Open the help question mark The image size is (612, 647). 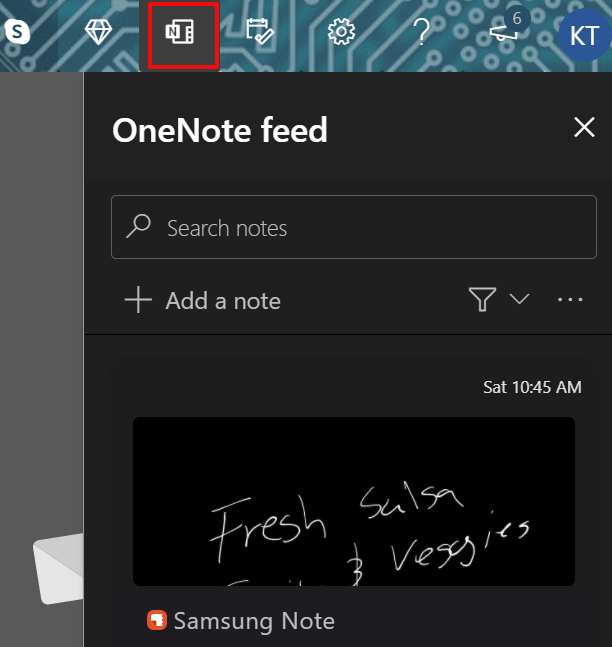click(x=422, y=33)
